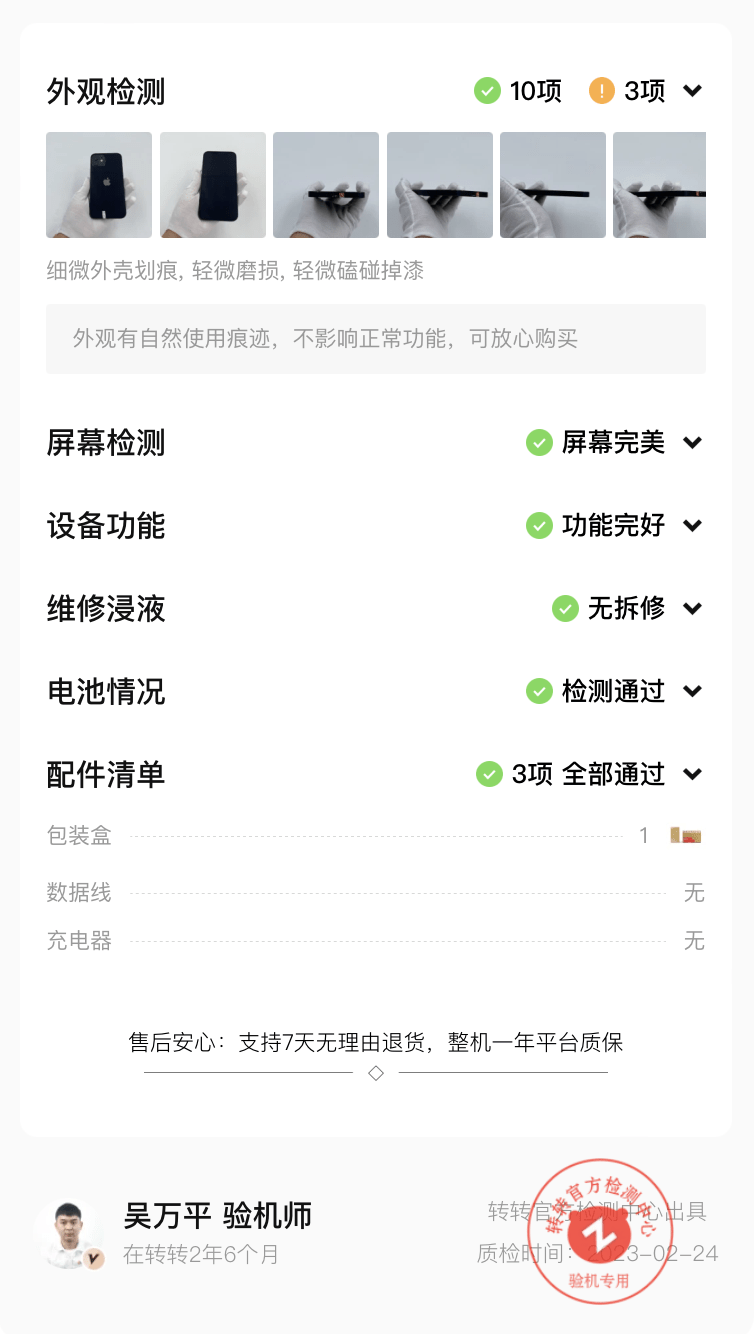Click the 包装盒 item image
The width and height of the screenshot is (756, 1334).
(686, 834)
